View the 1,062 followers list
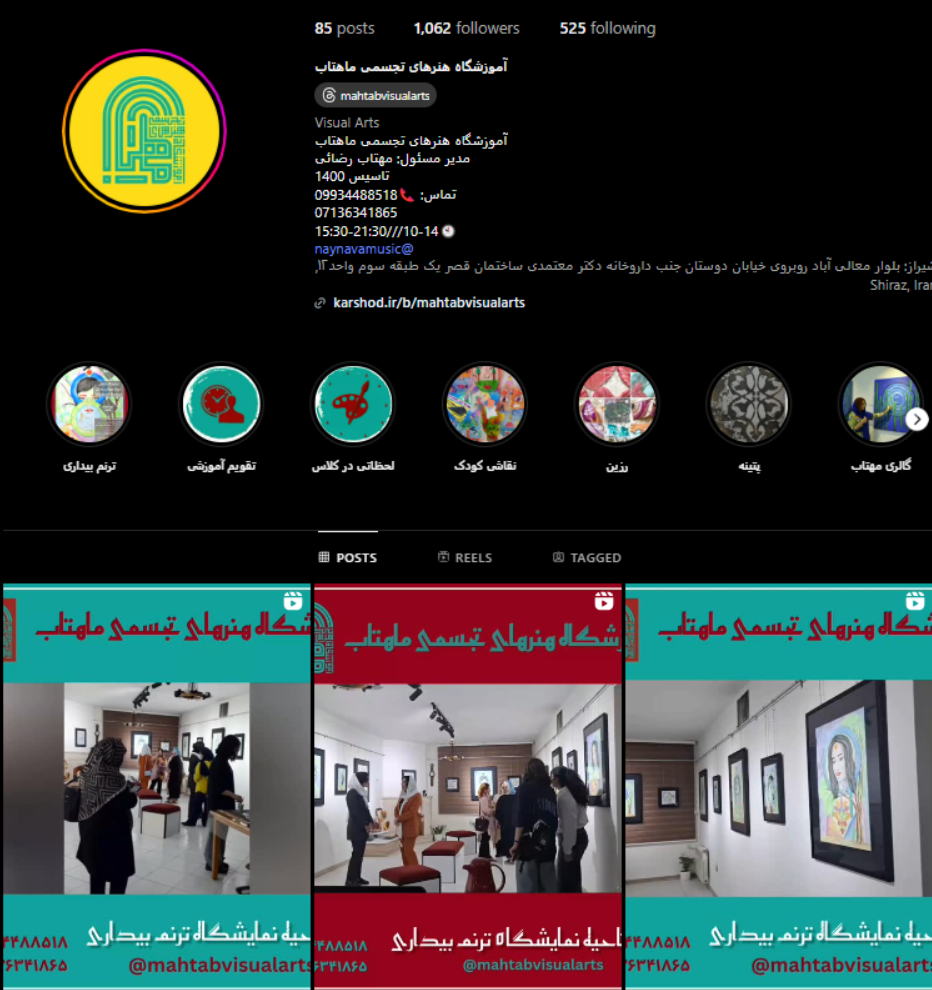 [466, 28]
